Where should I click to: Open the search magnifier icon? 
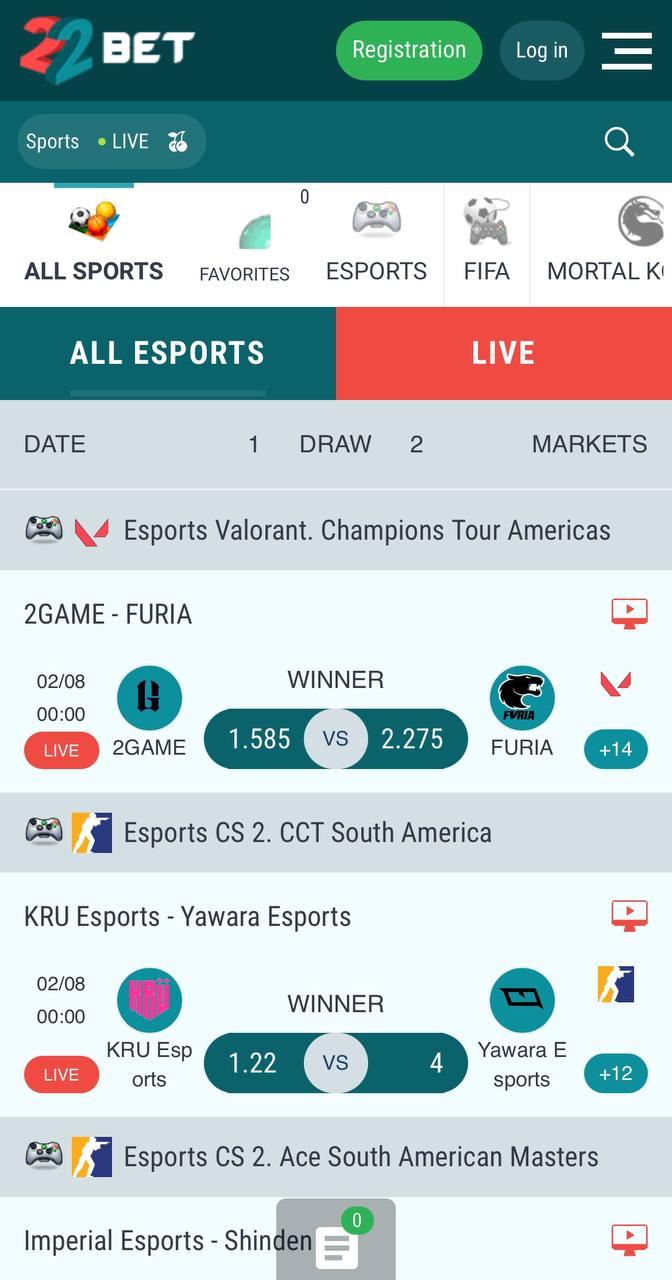tap(620, 142)
